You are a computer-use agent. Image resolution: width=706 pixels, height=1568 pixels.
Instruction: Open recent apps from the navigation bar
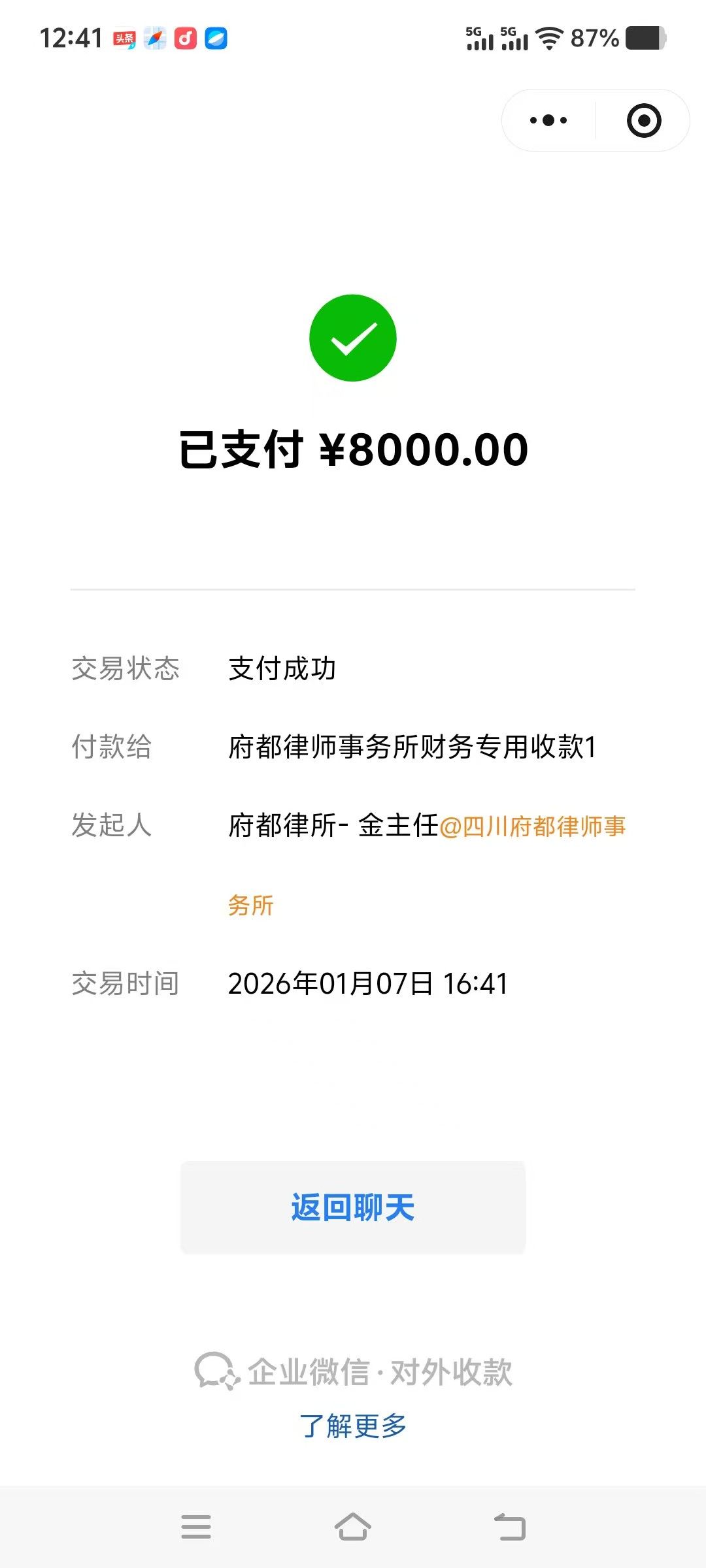[196, 1527]
